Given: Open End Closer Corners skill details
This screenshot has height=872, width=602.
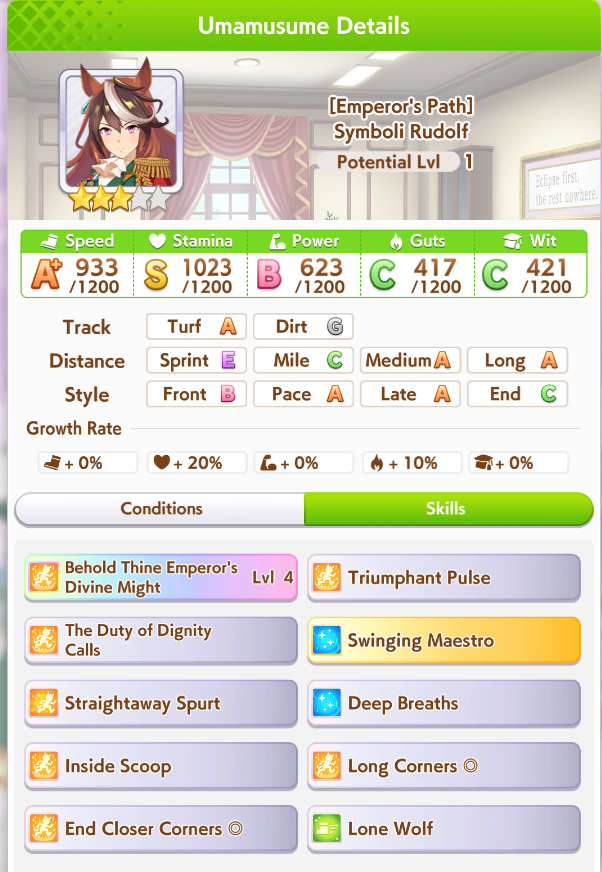Looking at the screenshot, I should point(161,829).
